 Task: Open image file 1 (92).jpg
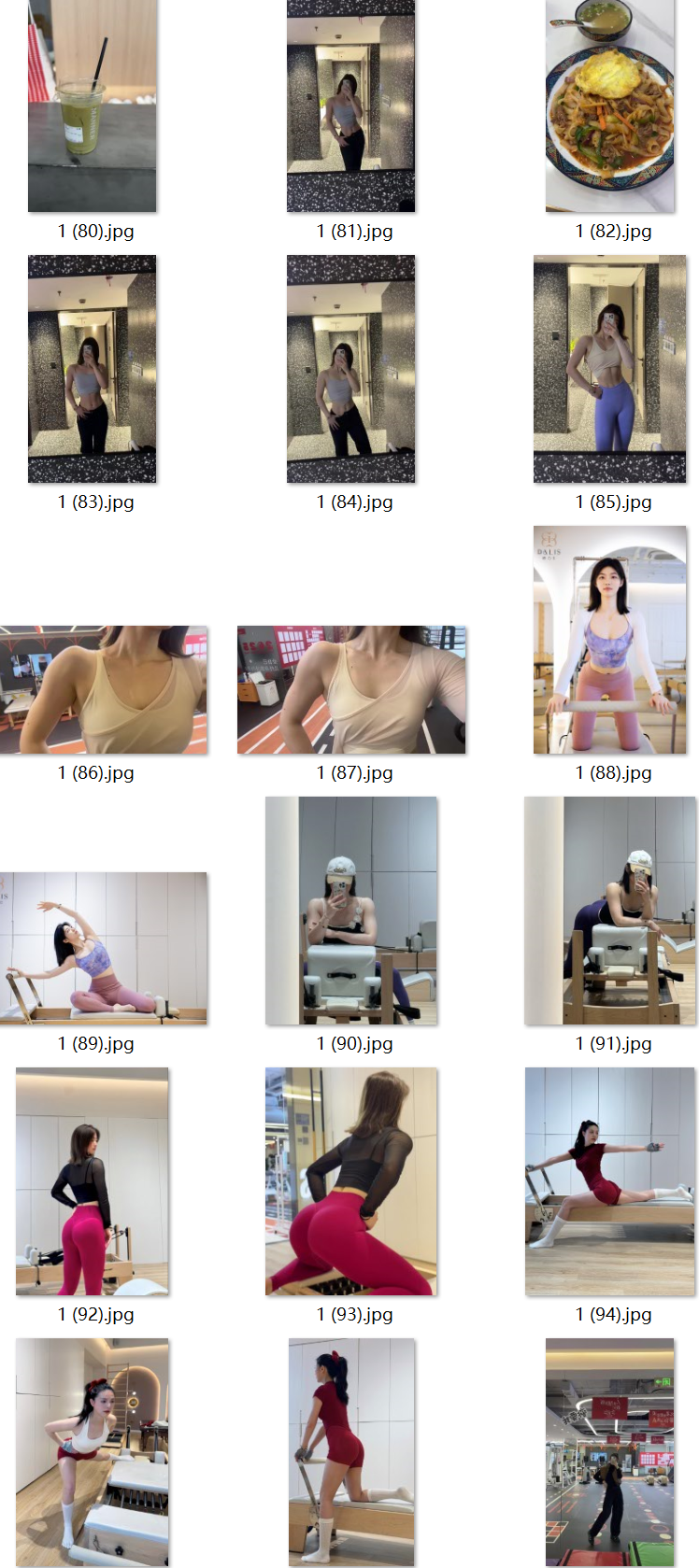(93, 1181)
